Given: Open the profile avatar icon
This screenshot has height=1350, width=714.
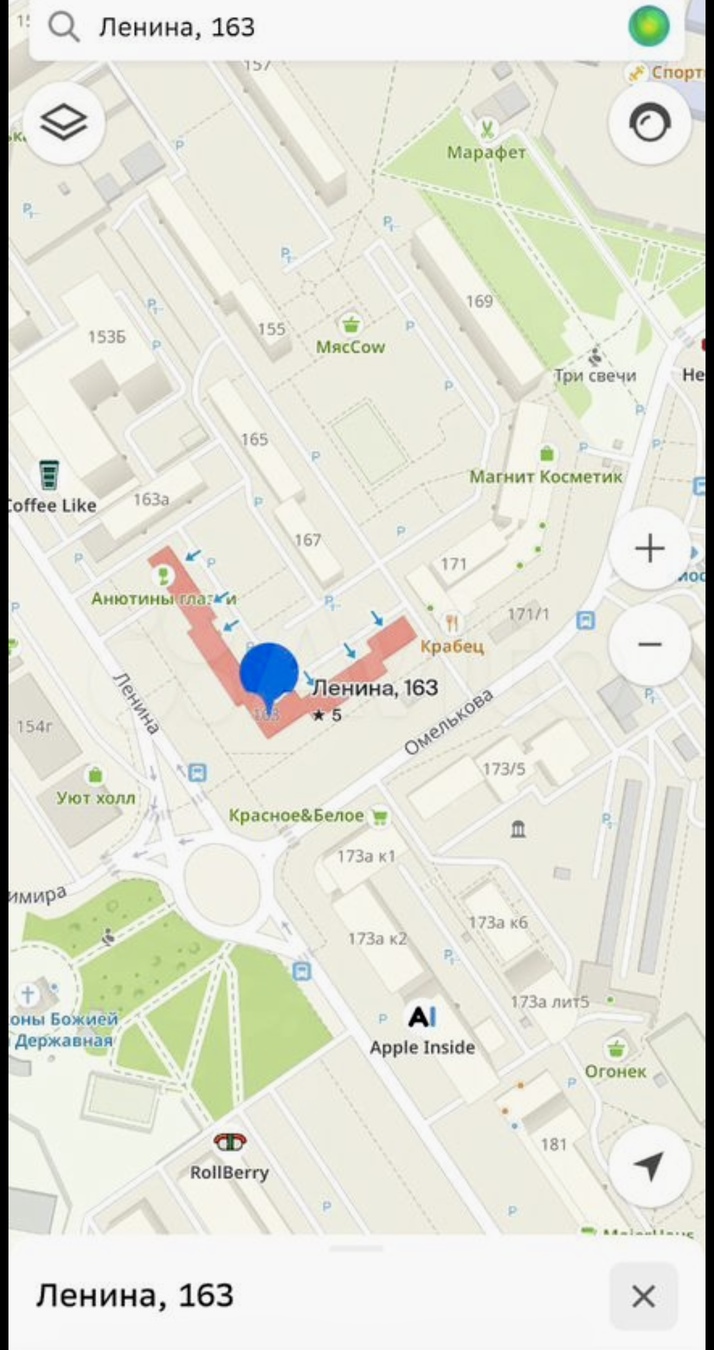Looking at the screenshot, I should [648, 26].
